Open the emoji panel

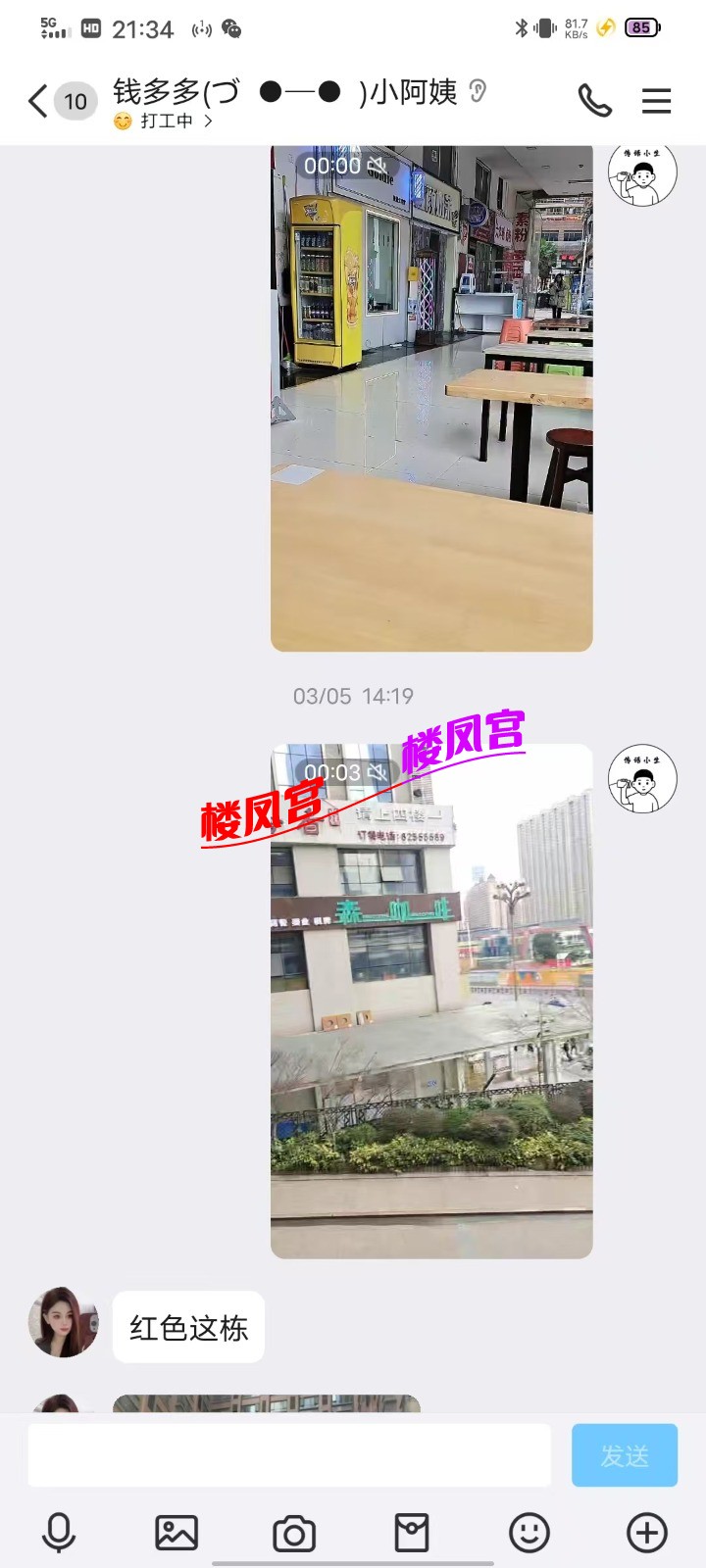(529, 1533)
